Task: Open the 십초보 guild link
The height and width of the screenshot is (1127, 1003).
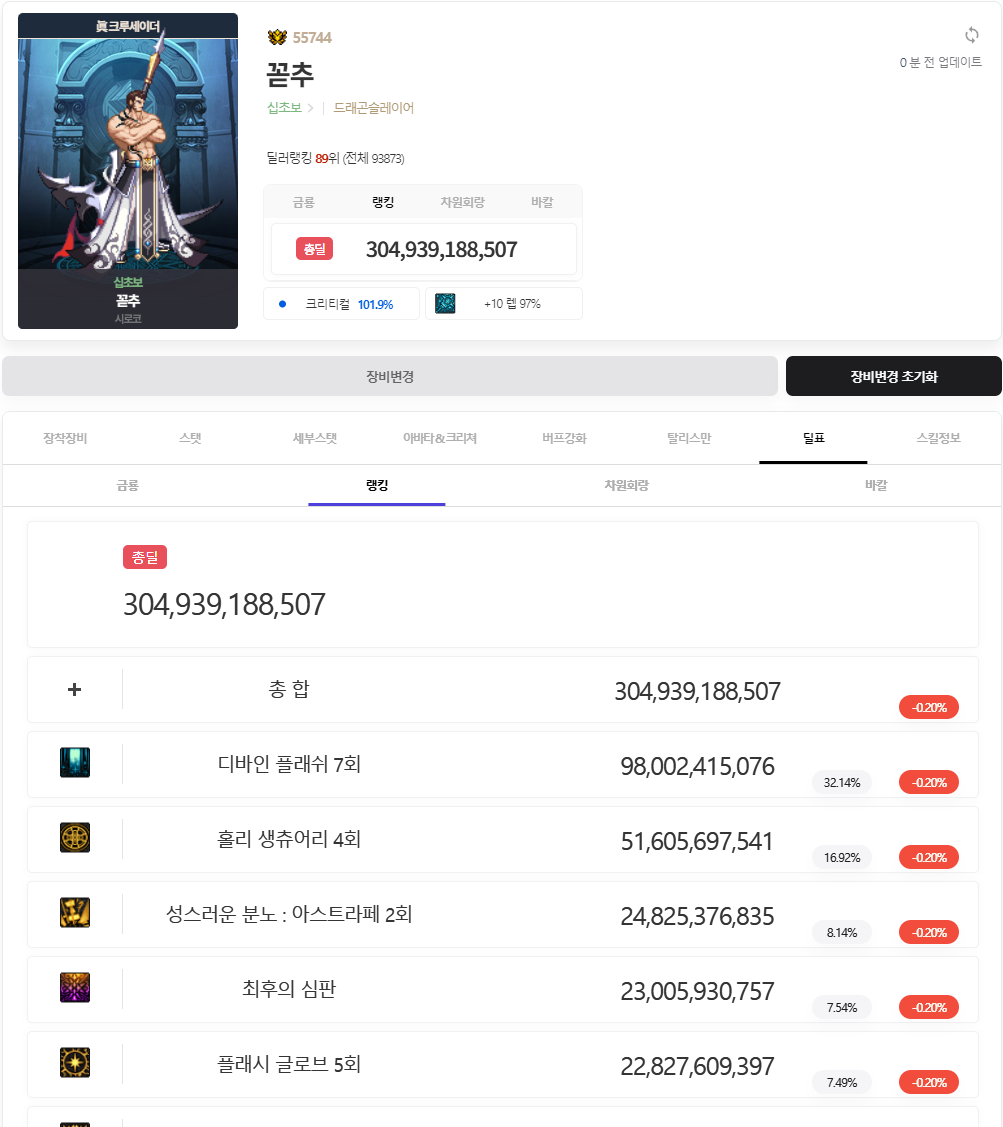Action: tap(284, 108)
